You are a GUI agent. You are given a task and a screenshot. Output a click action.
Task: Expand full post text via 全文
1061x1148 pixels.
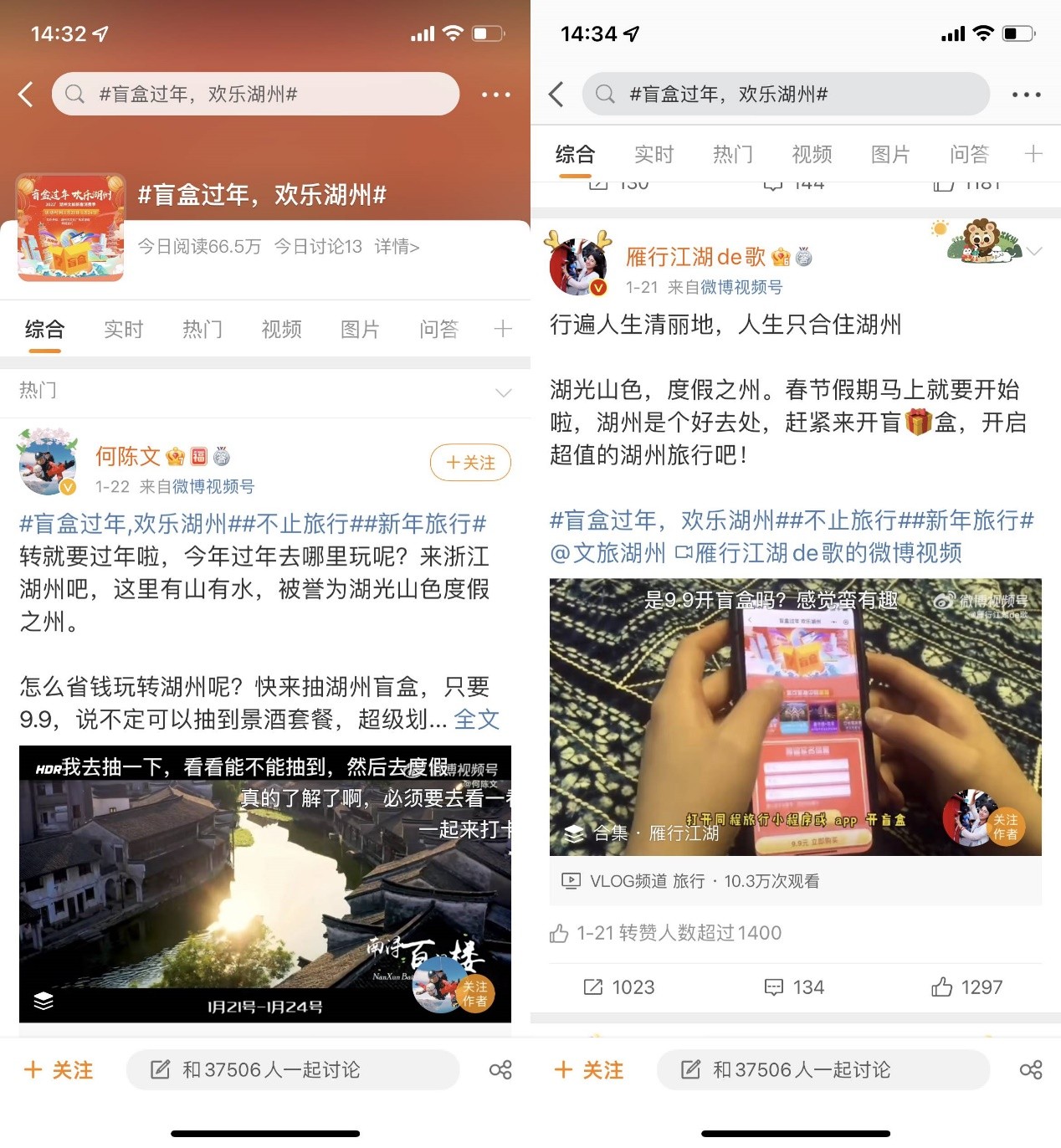point(476,720)
